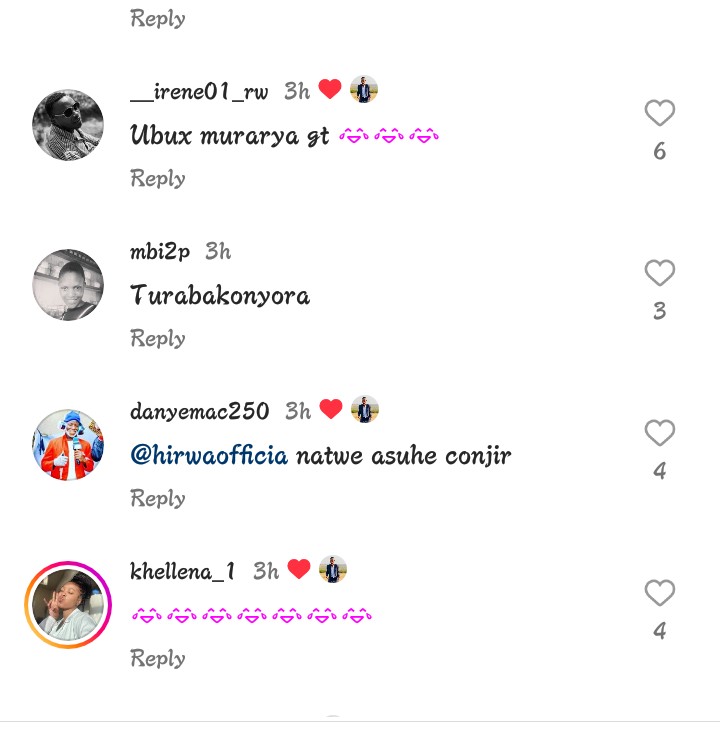Reply to mbi2p's comment
This screenshot has height=741, width=720.
[158, 339]
